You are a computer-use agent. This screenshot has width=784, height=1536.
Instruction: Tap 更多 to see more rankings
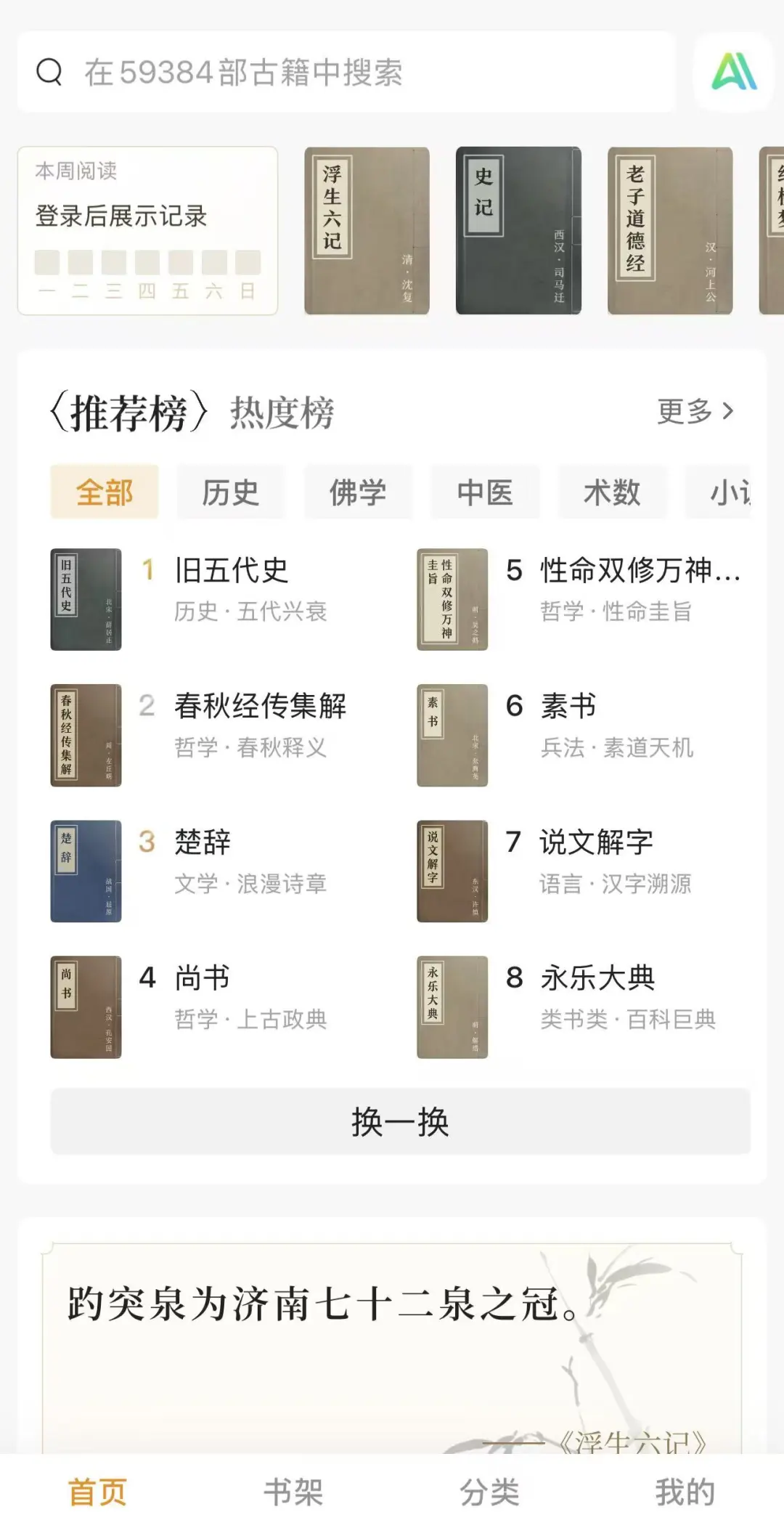[695, 412]
